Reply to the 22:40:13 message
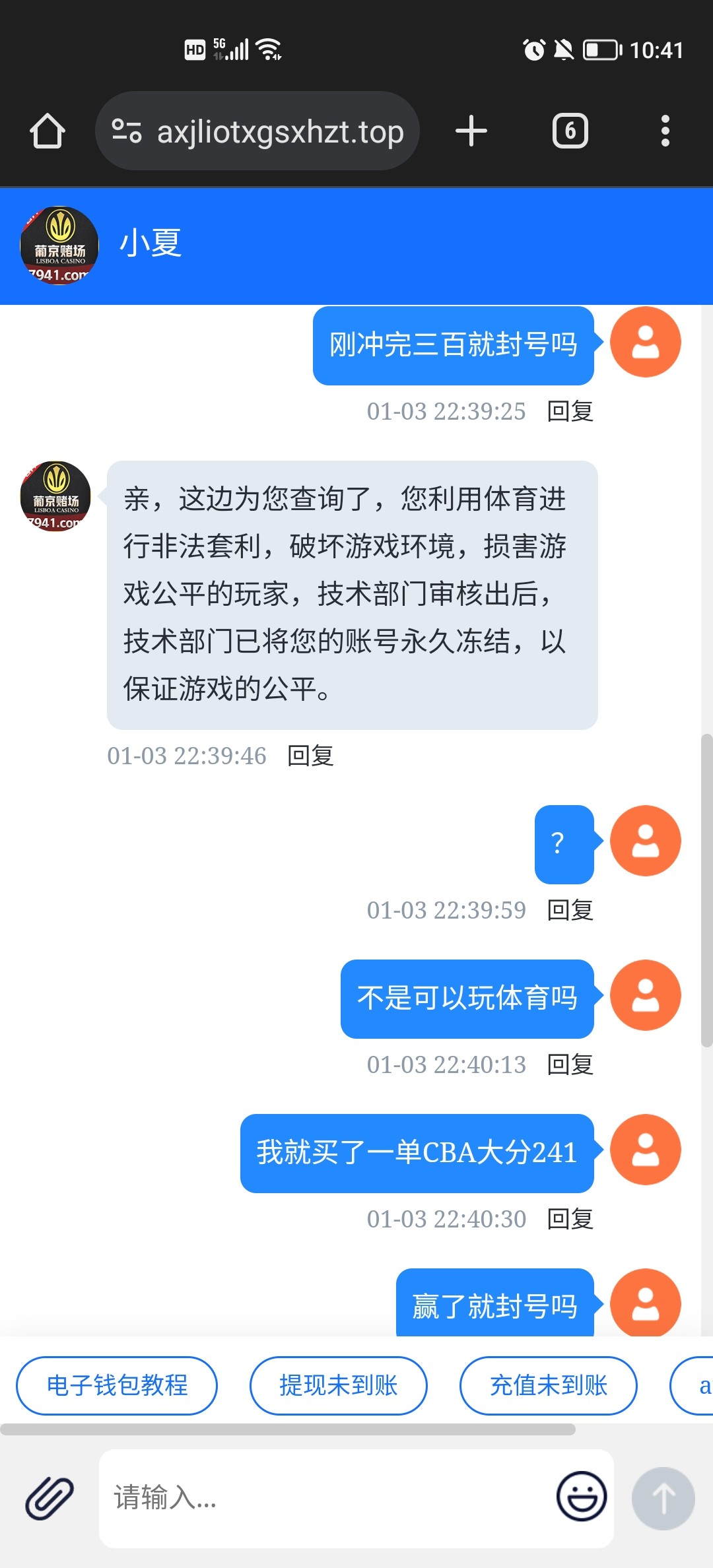713x1568 pixels. tap(570, 1064)
